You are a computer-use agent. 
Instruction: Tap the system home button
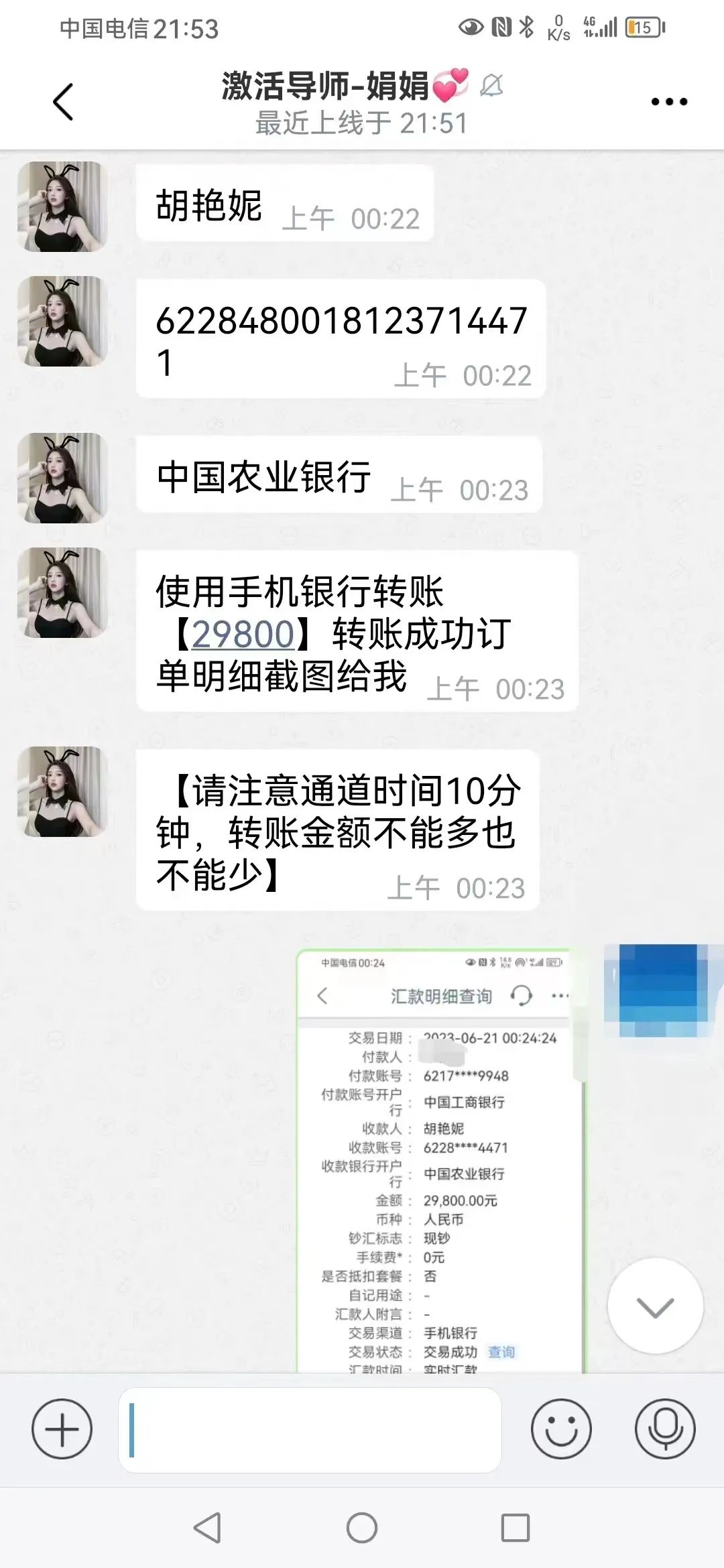pyautogui.click(x=362, y=1528)
